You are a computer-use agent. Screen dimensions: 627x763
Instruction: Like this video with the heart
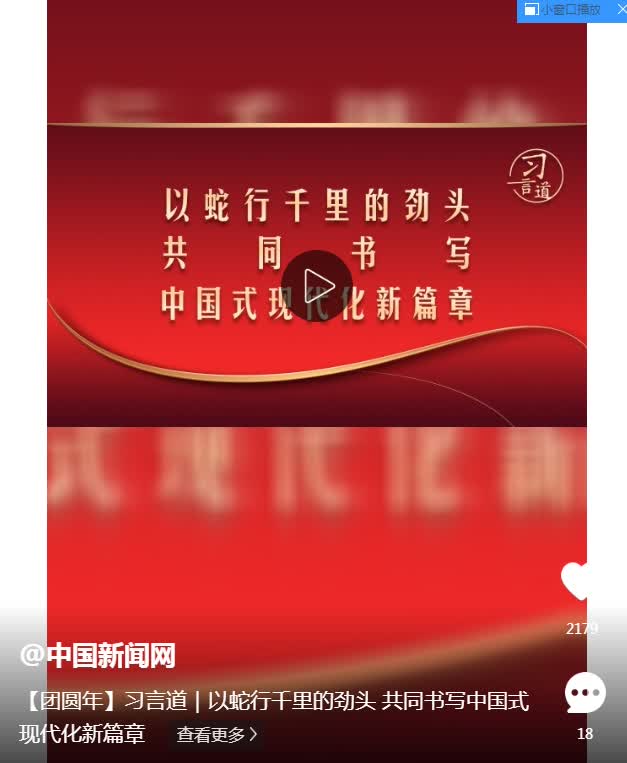click(x=578, y=582)
